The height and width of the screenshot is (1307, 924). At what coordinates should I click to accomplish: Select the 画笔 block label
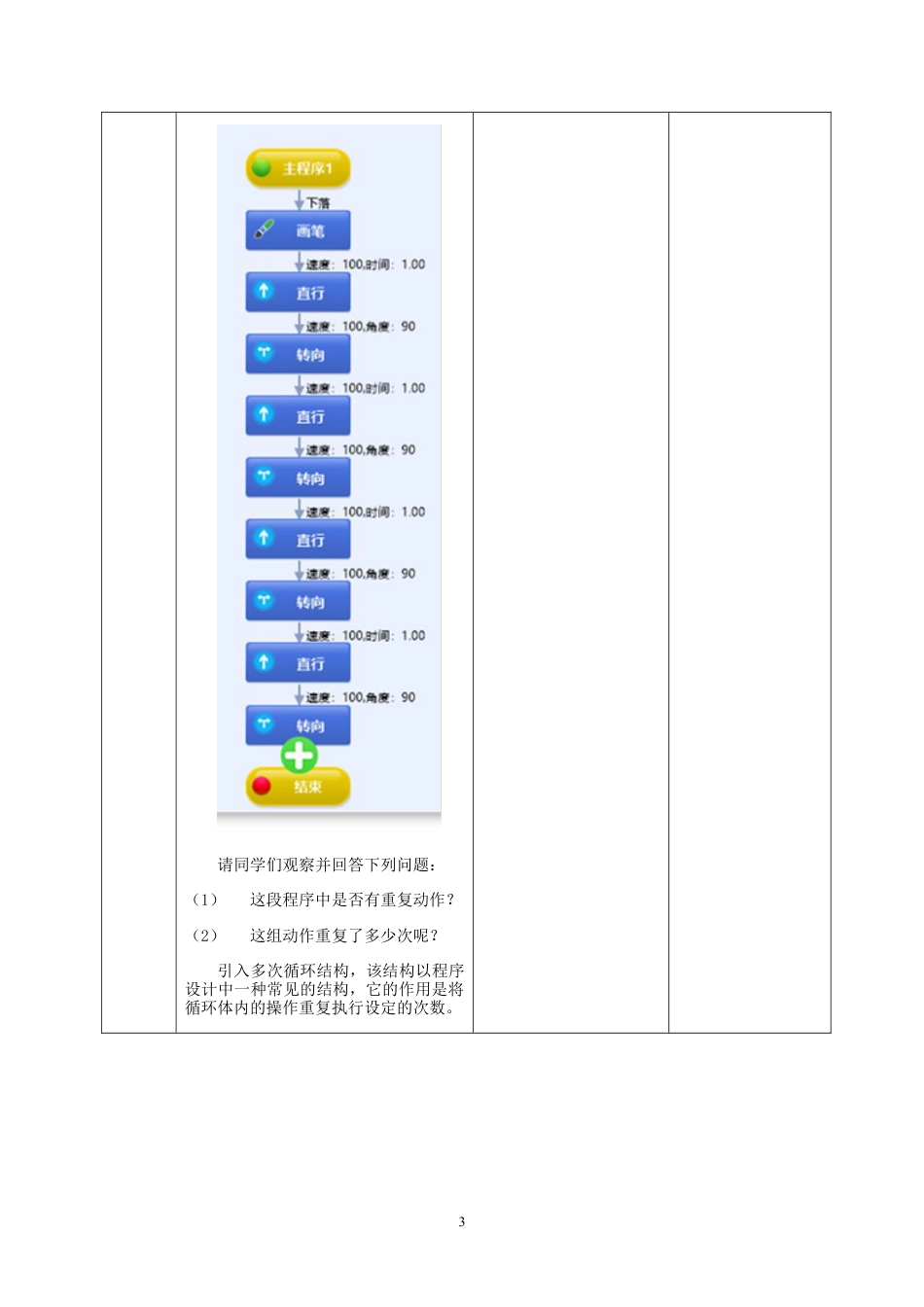(311, 230)
